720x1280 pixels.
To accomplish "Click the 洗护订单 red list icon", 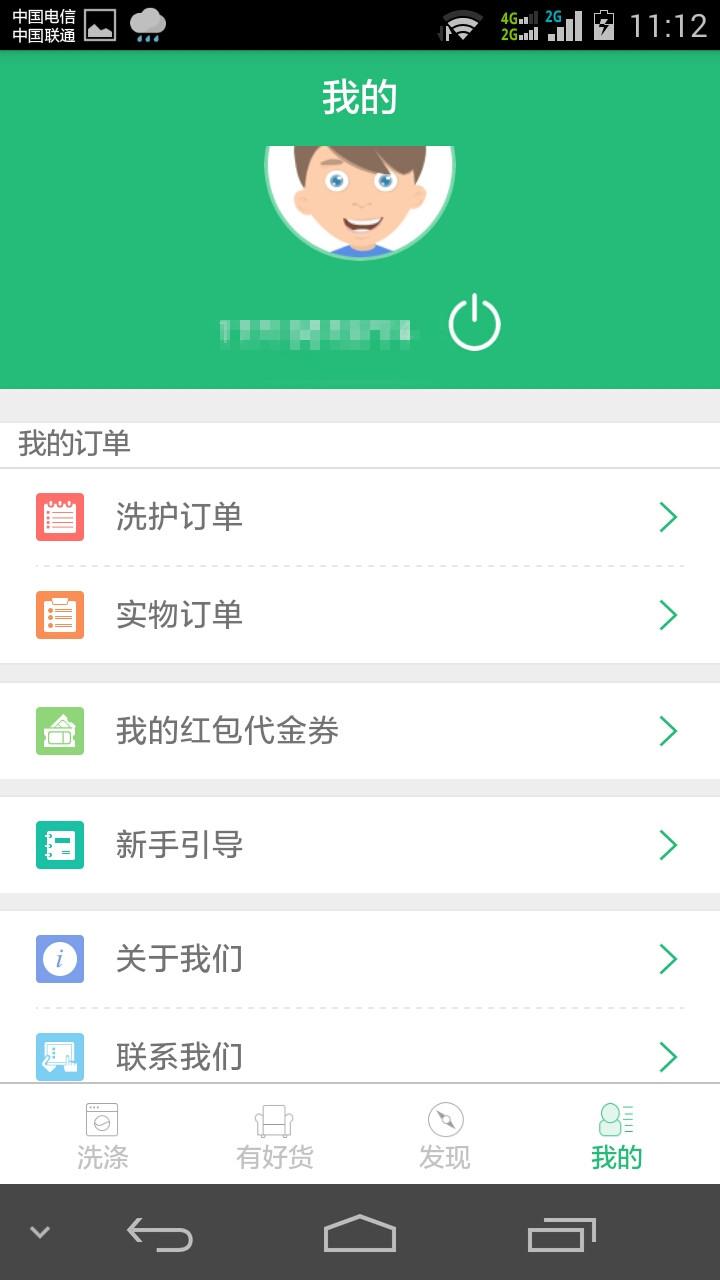I will point(60,517).
